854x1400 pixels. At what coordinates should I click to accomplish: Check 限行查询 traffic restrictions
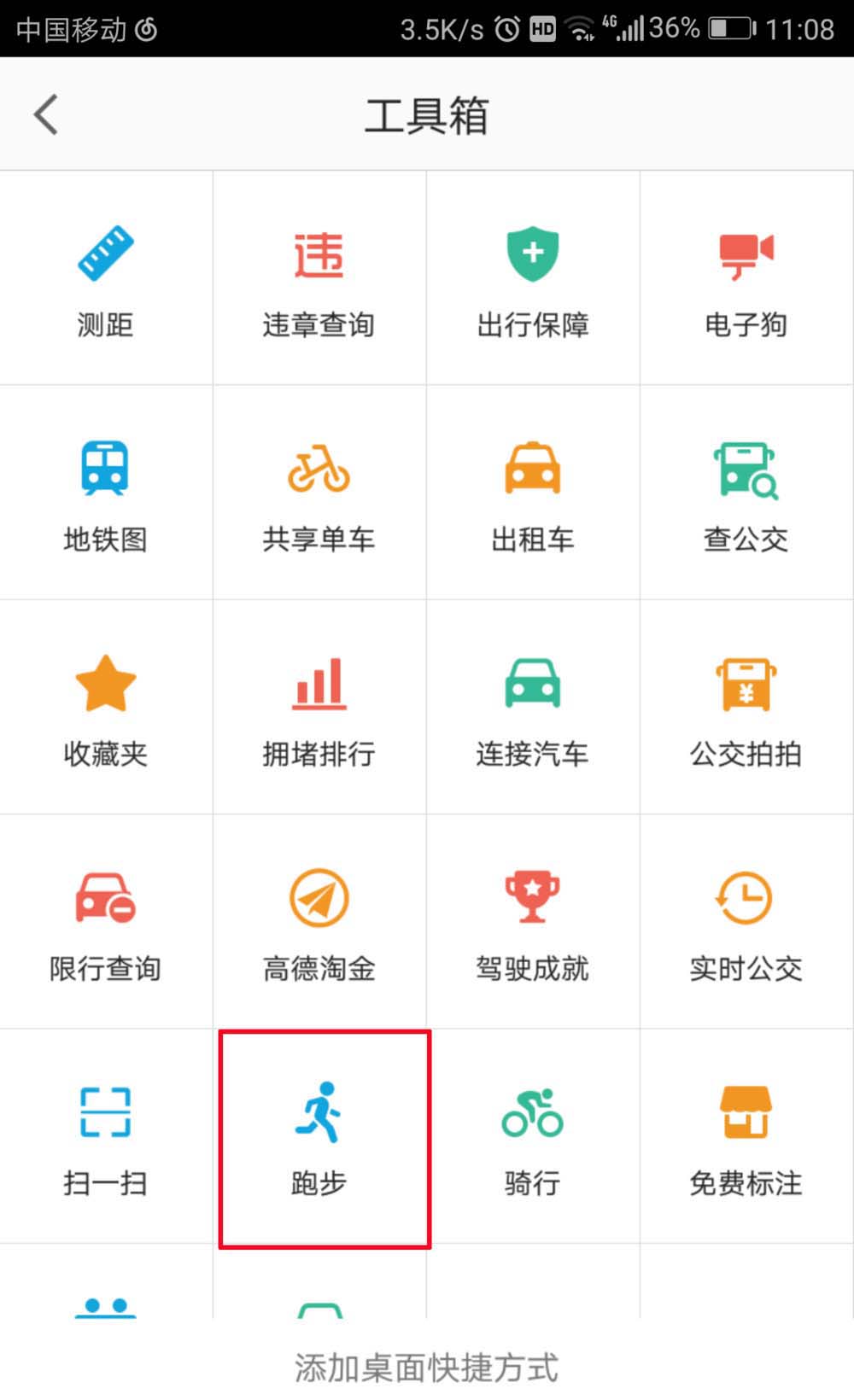click(106, 923)
